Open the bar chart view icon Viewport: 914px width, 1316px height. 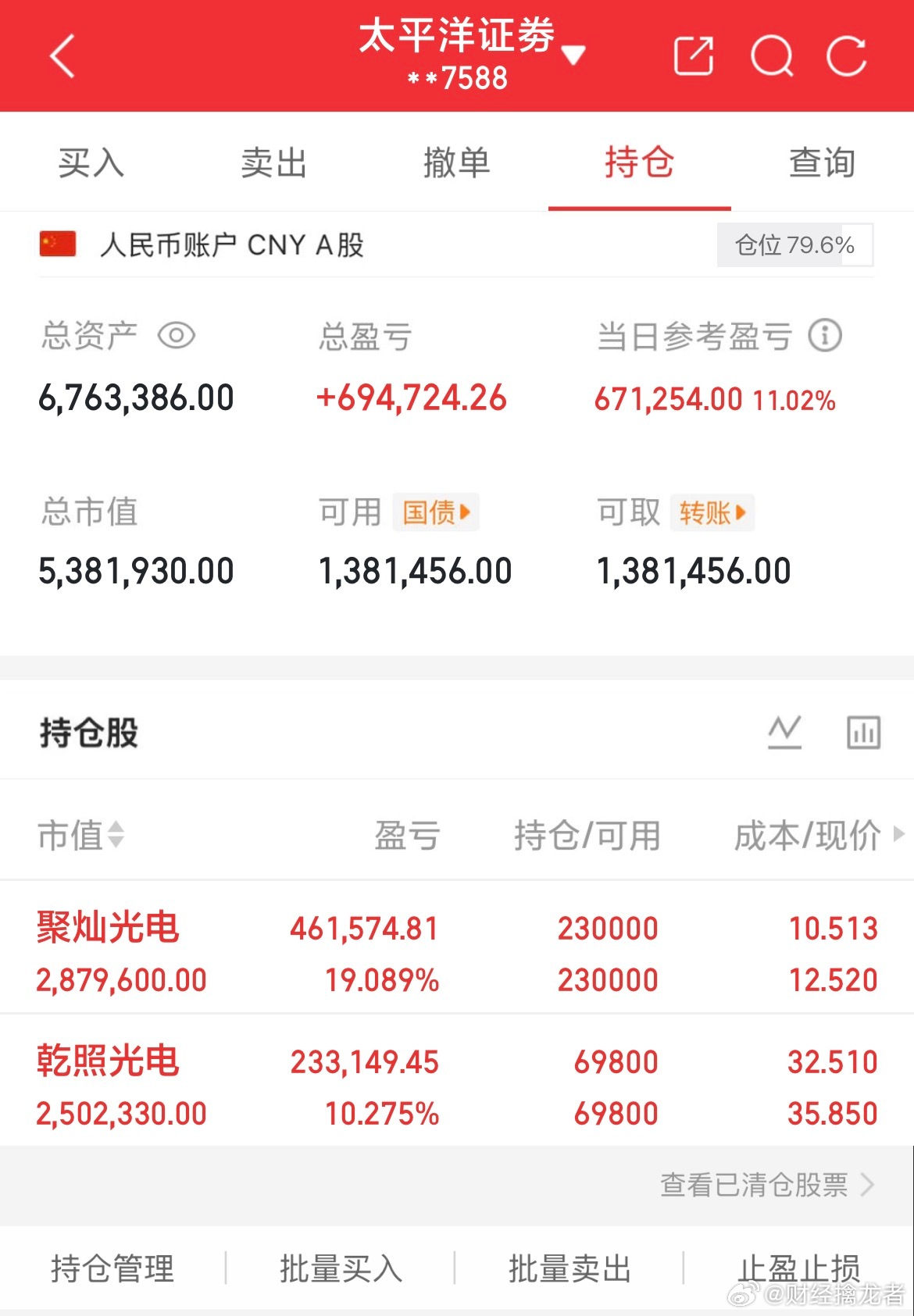pos(862,731)
